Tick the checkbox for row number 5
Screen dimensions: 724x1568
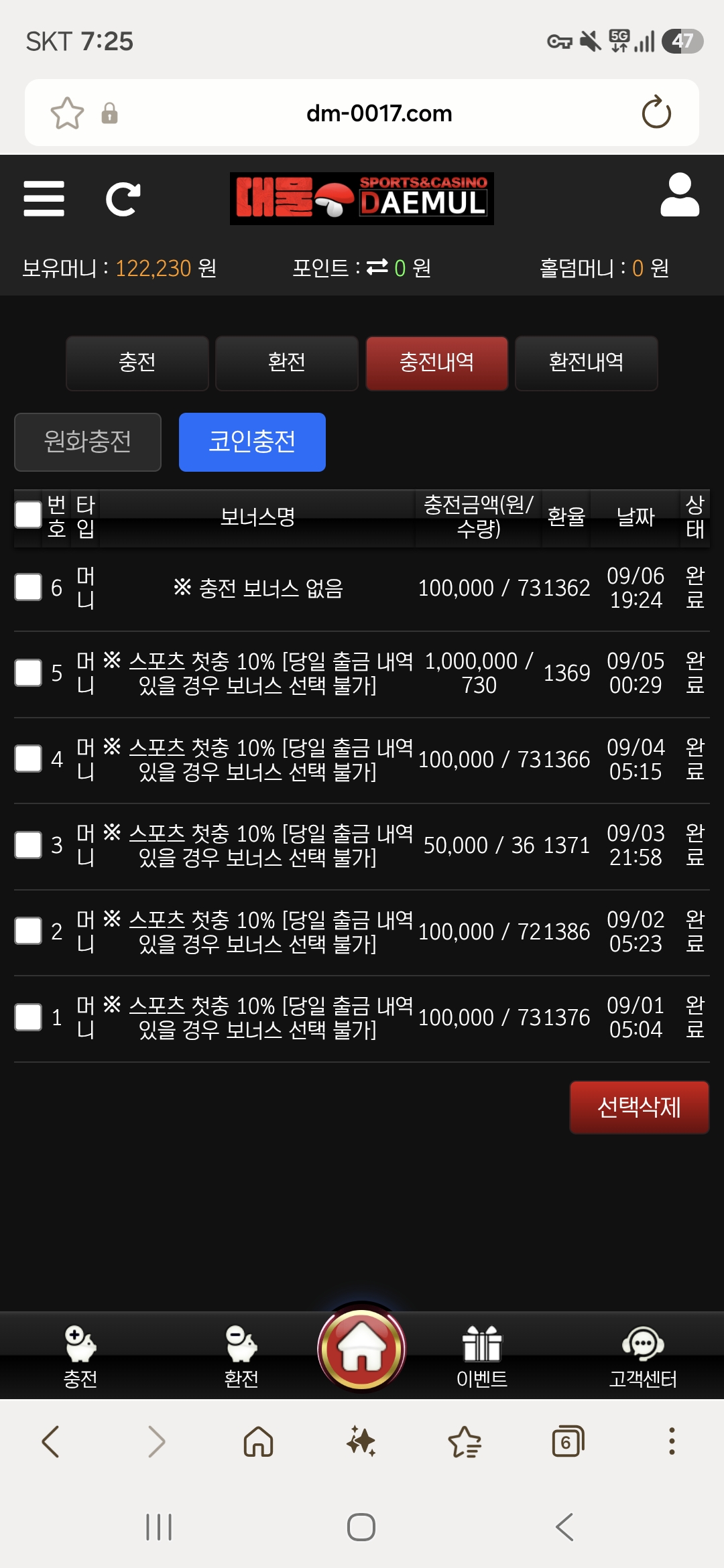tap(28, 673)
